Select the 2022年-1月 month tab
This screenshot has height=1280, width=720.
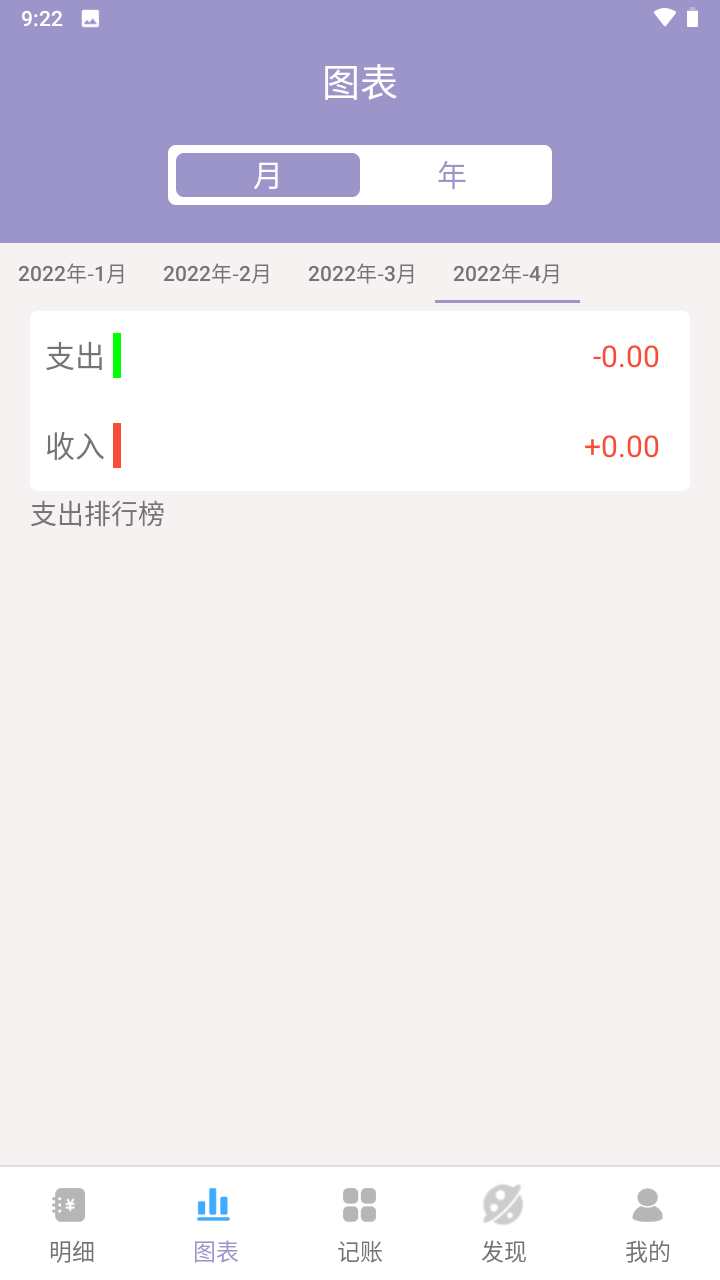point(71,273)
